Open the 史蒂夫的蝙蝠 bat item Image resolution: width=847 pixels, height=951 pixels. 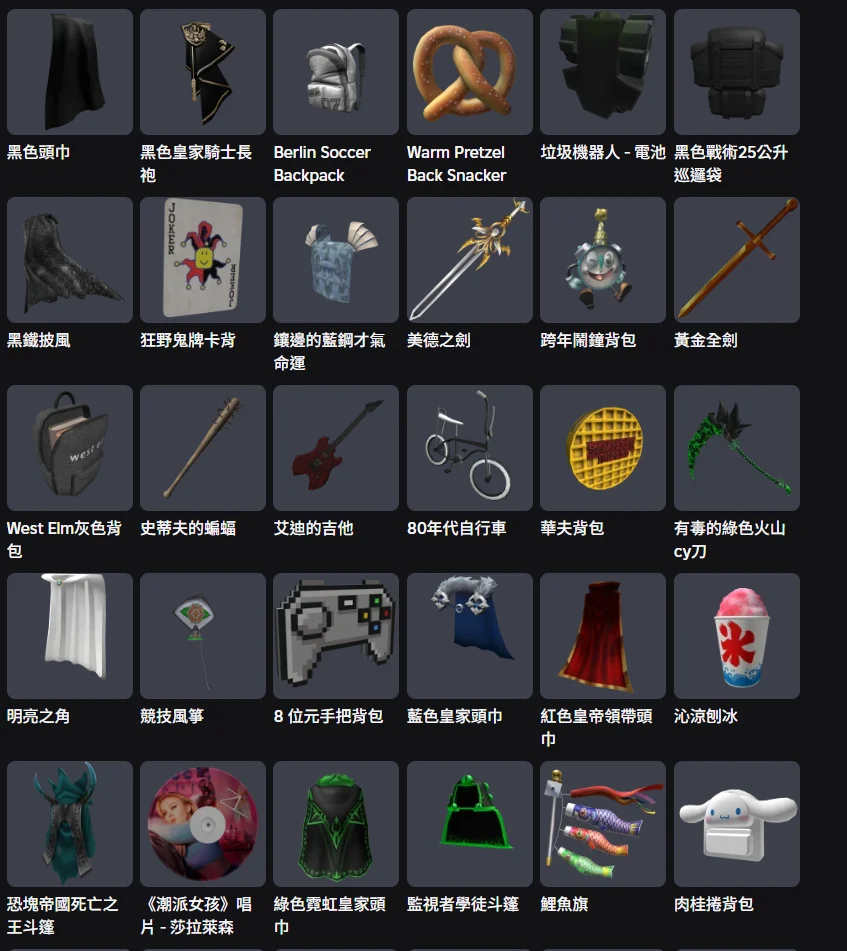coord(203,448)
